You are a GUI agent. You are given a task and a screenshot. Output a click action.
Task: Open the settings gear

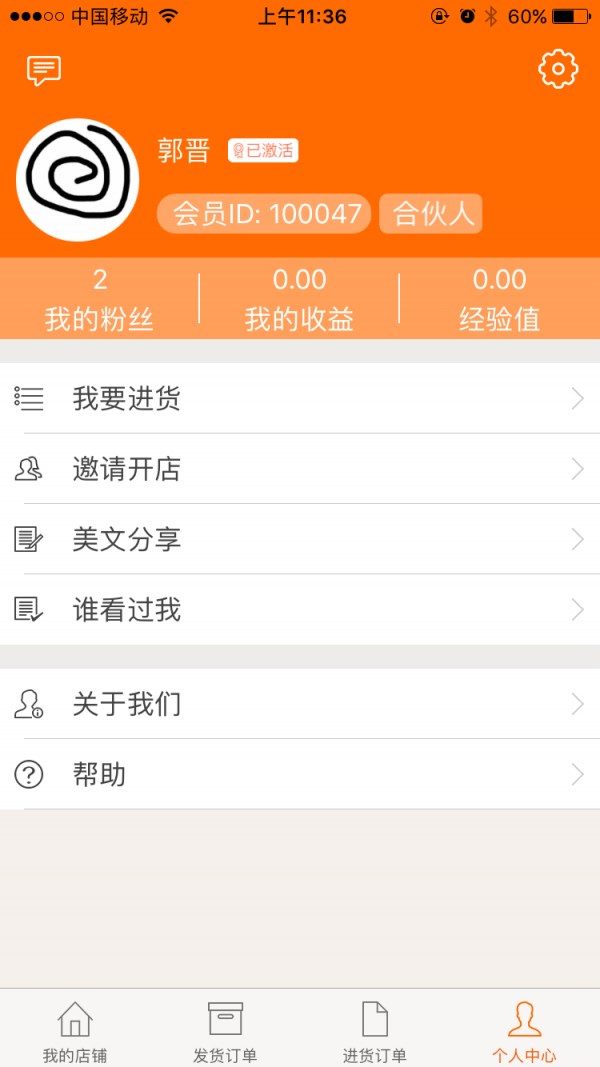click(x=558, y=69)
